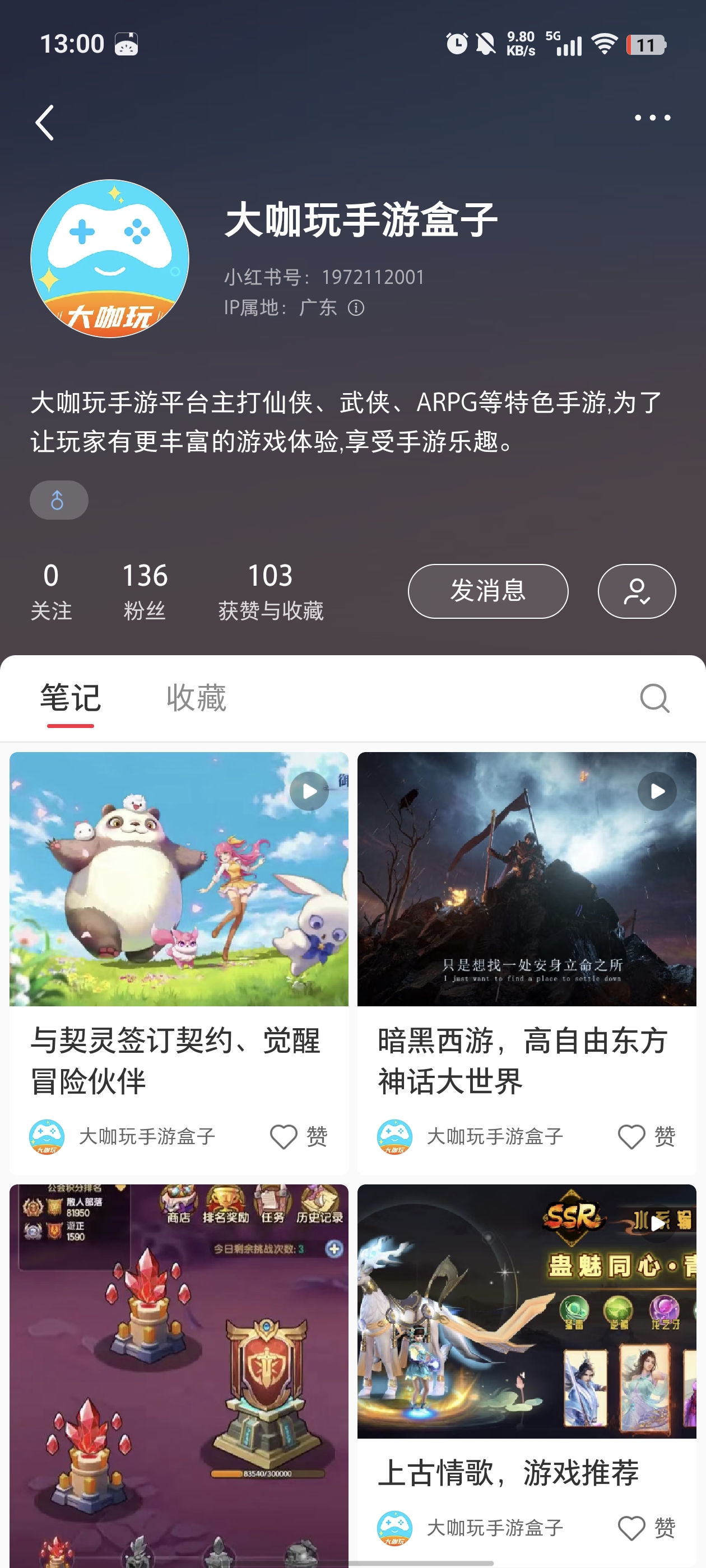Open the 大咖玩 profile avatar
Viewport: 706px width, 1568px height.
(110, 259)
